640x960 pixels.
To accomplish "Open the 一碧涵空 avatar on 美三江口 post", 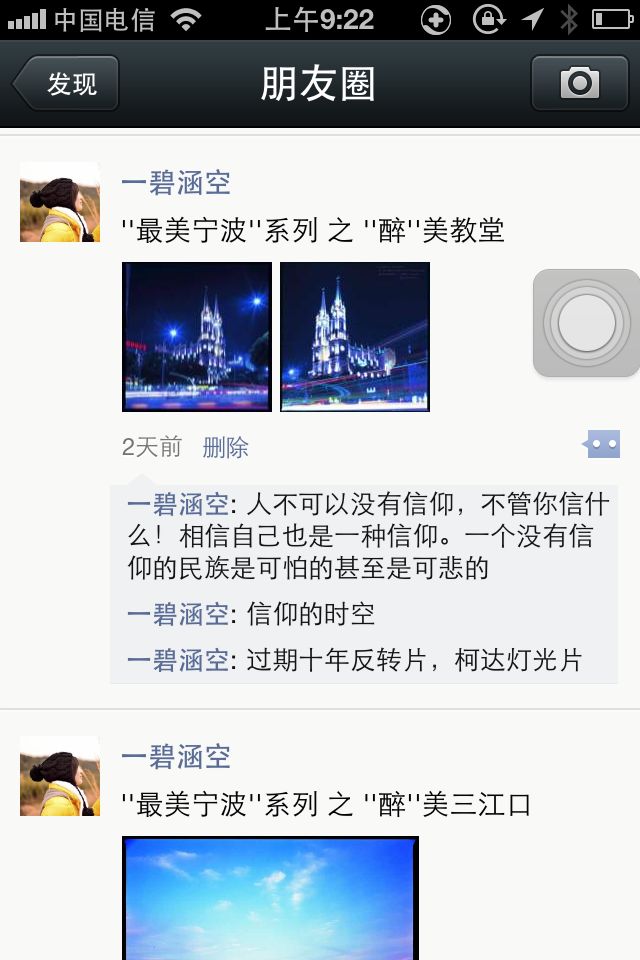I will (60, 776).
